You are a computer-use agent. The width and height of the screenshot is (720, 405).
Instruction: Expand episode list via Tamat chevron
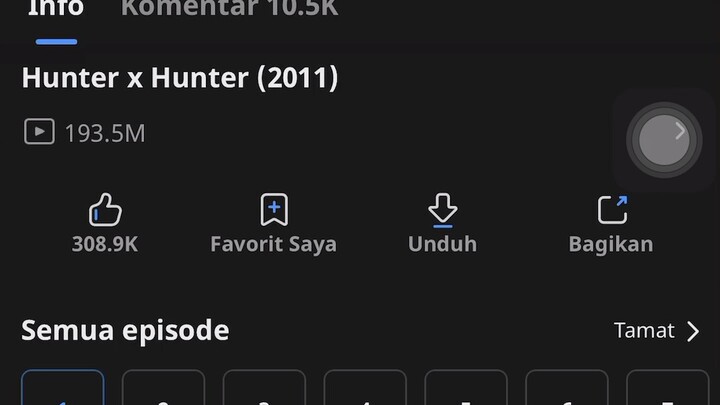click(692, 331)
